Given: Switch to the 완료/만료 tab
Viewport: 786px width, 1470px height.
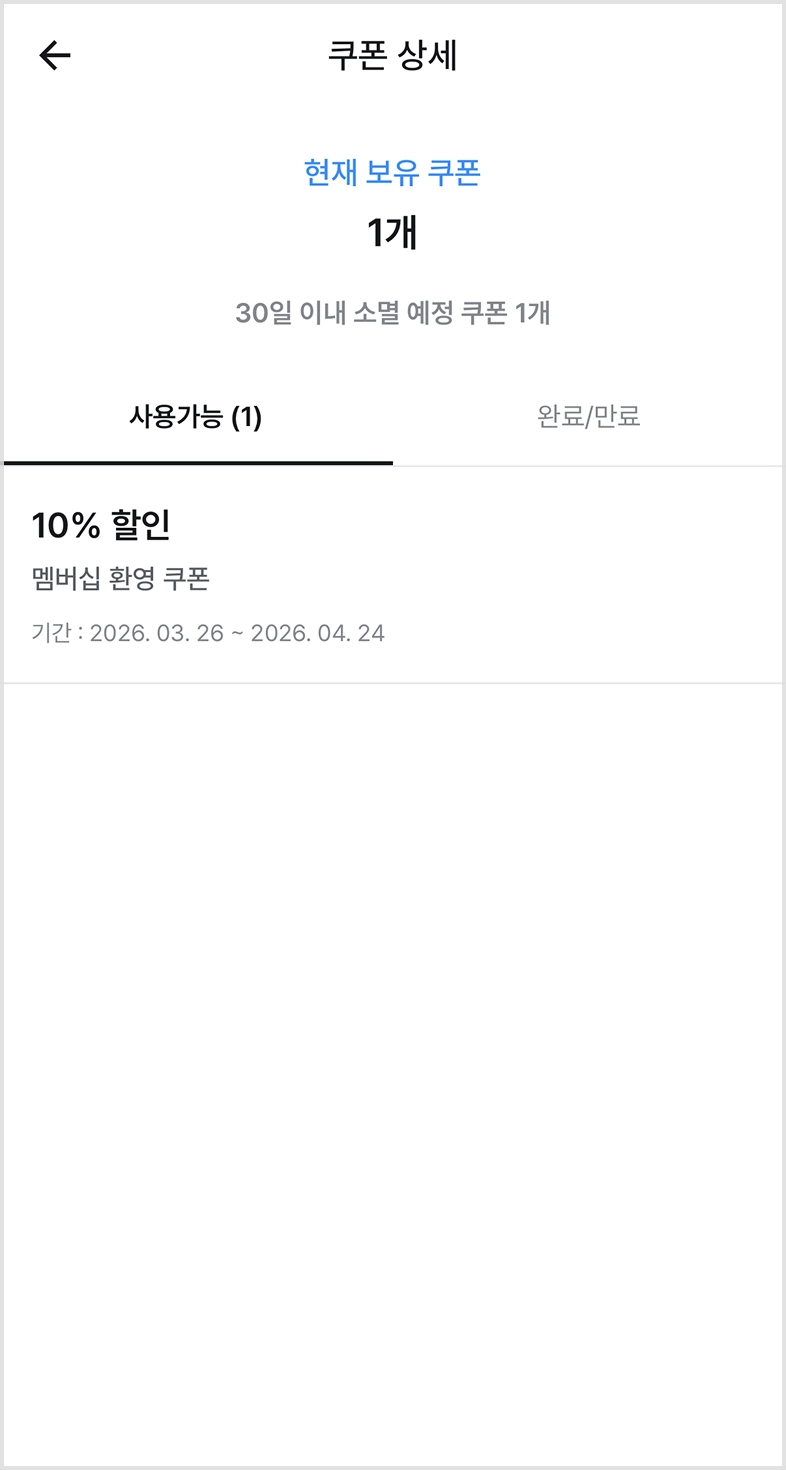Looking at the screenshot, I should 588,417.
